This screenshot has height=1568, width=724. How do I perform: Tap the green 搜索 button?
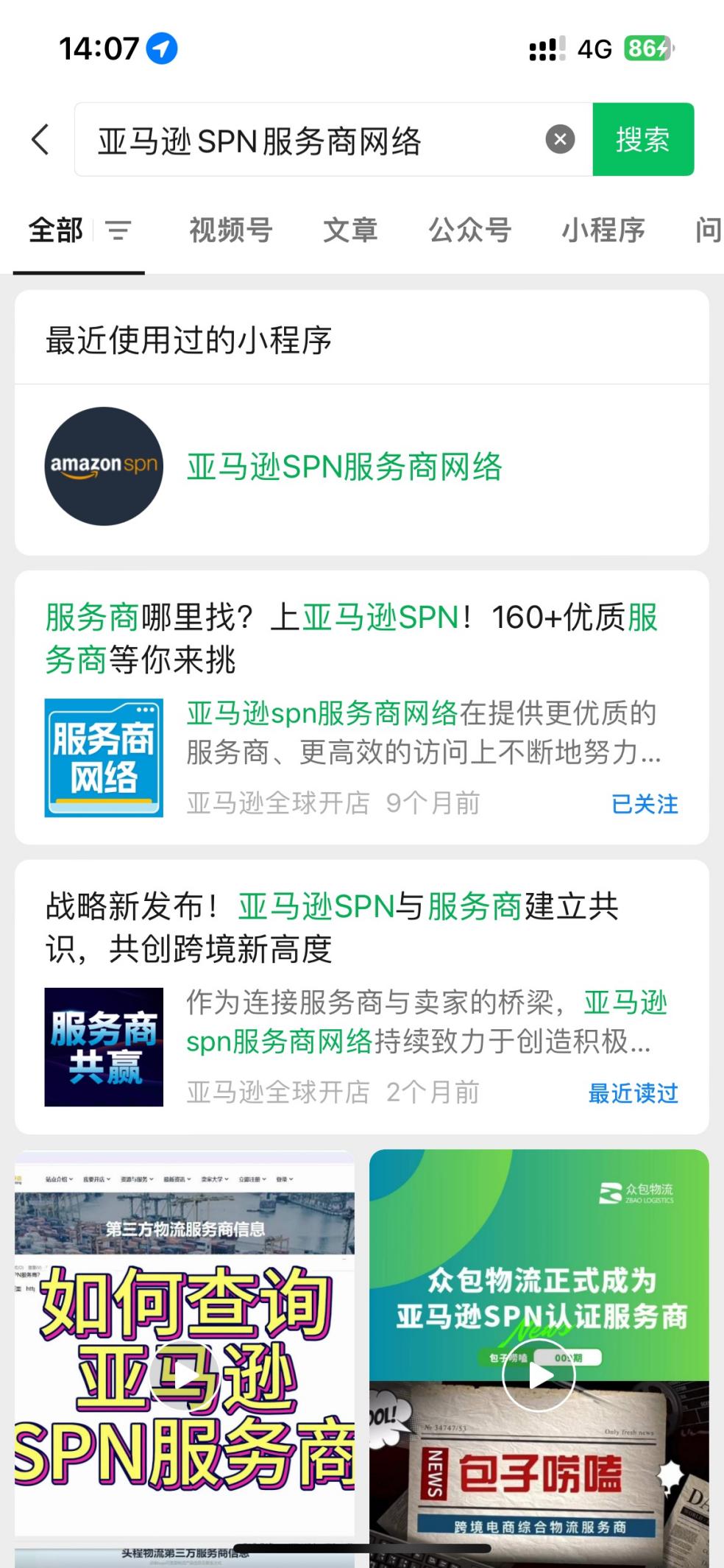(643, 139)
